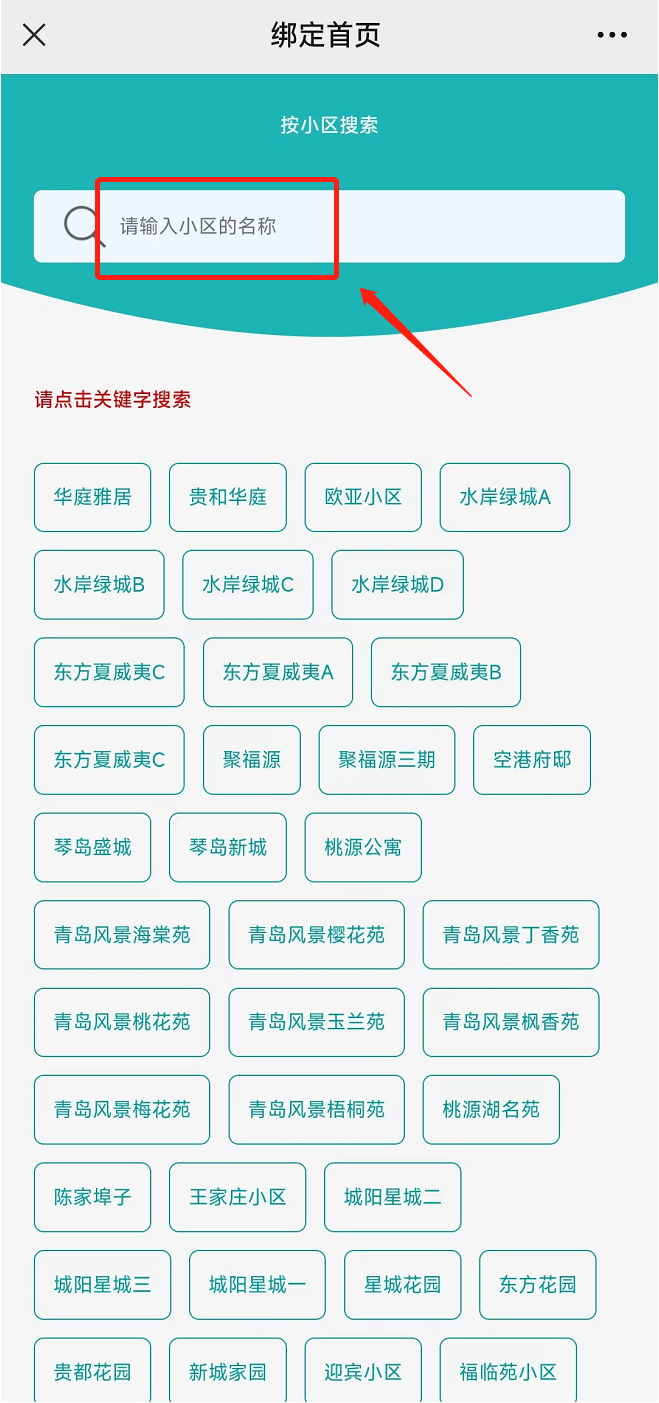
Task: Choose 青岛风景樱花苑 chip
Action: tap(317, 935)
